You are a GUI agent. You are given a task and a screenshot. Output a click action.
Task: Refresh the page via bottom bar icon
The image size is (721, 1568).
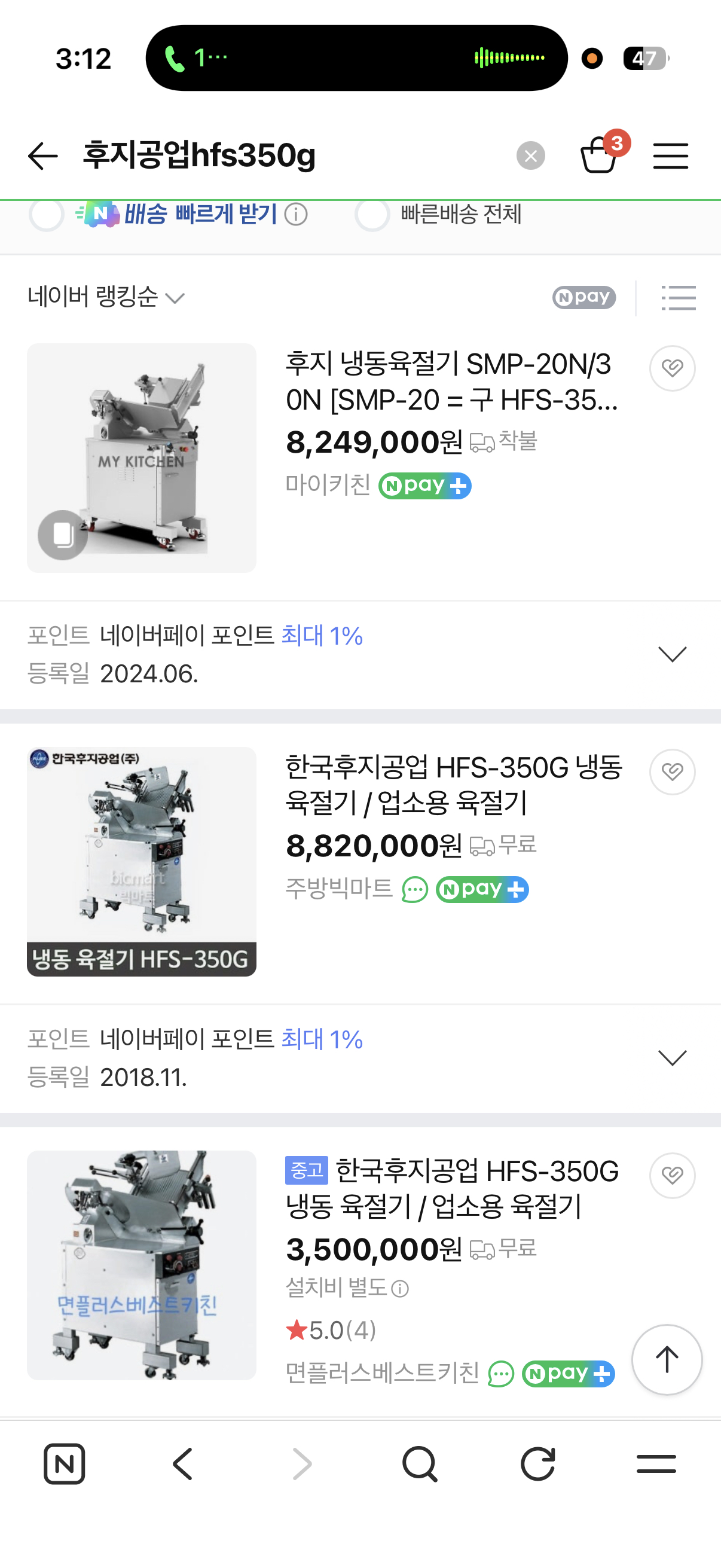(x=538, y=1465)
